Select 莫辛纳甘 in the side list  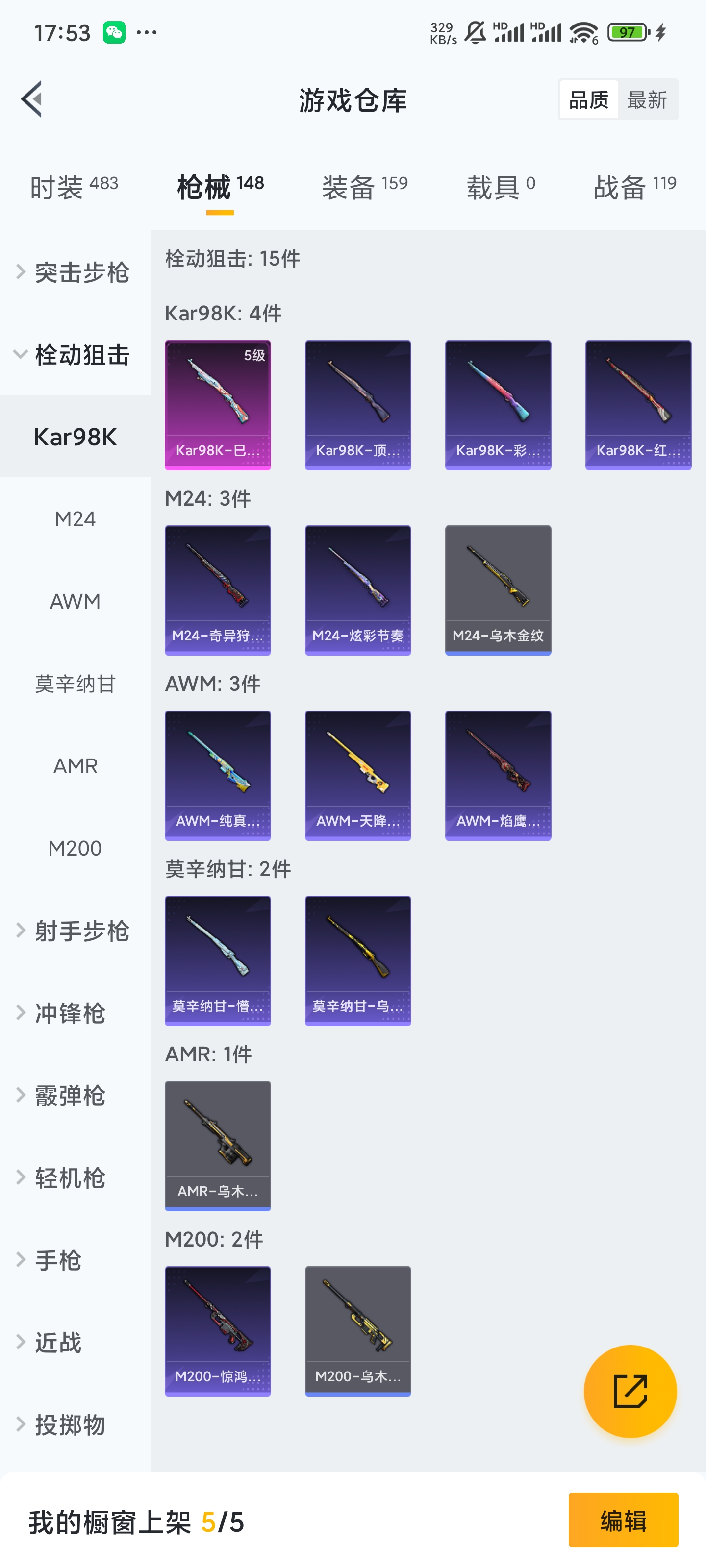pyautogui.click(x=76, y=684)
